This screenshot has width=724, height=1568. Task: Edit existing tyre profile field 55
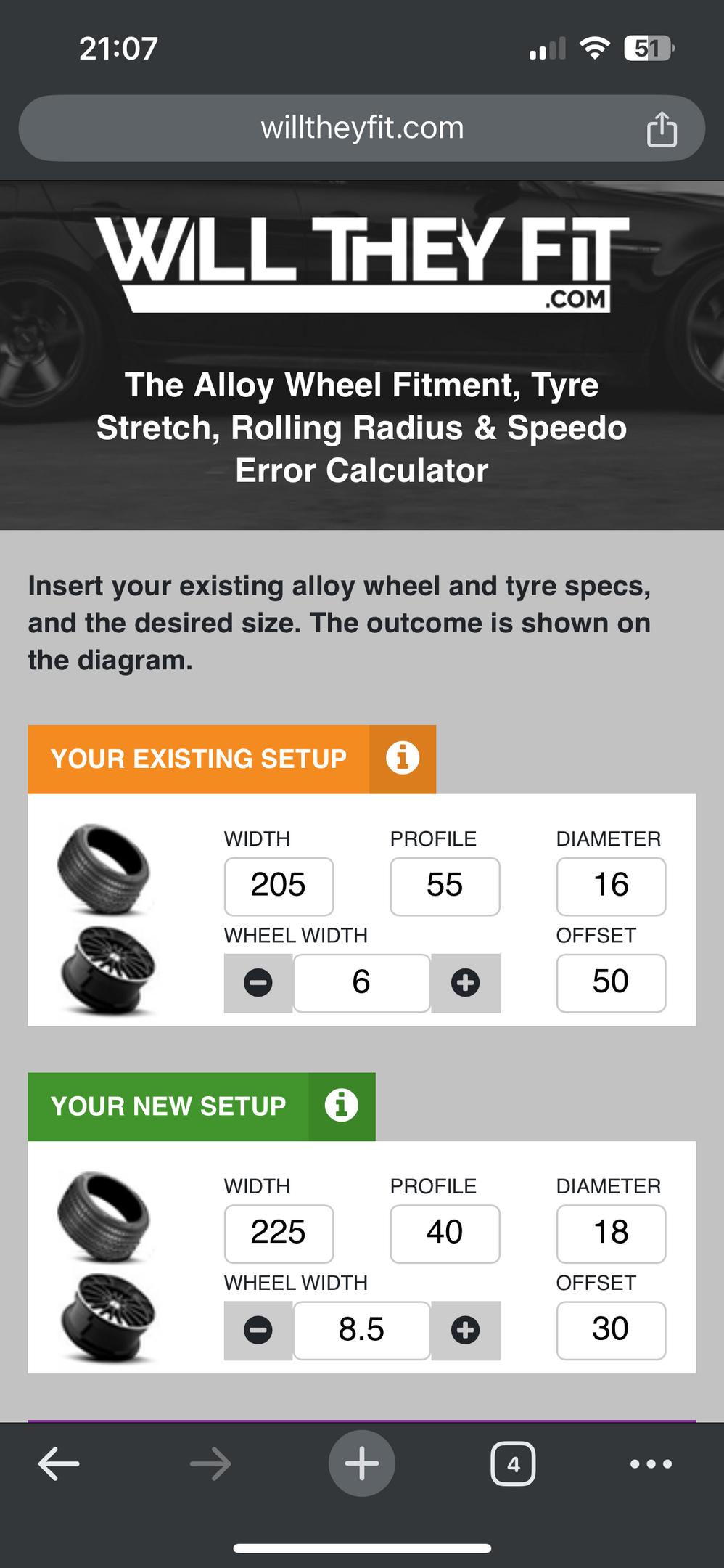(x=445, y=886)
